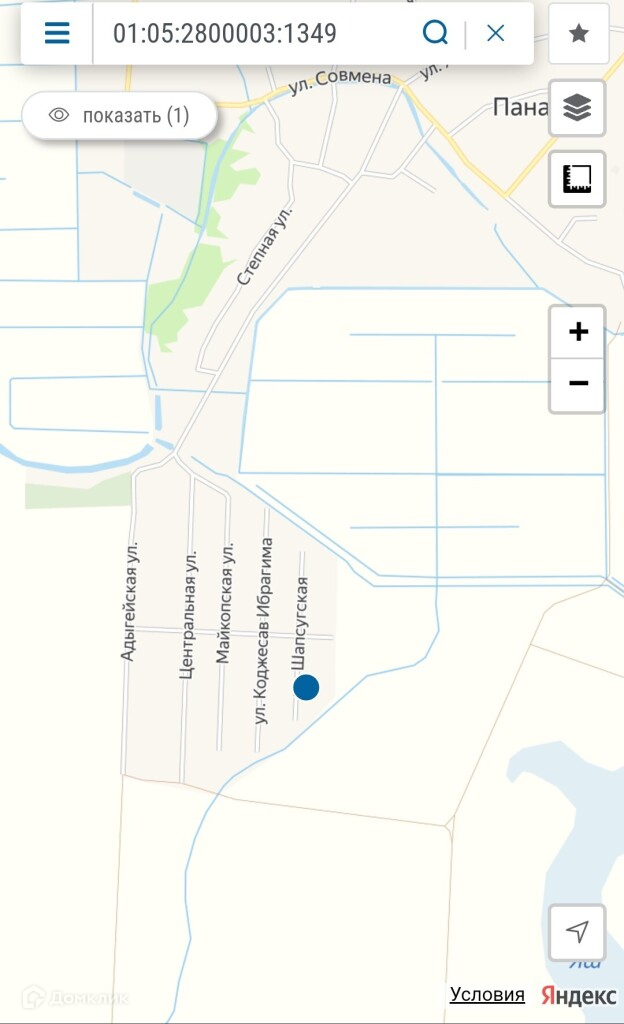Zoom out on the map
The width and height of the screenshot is (624, 1024).
click(577, 384)
